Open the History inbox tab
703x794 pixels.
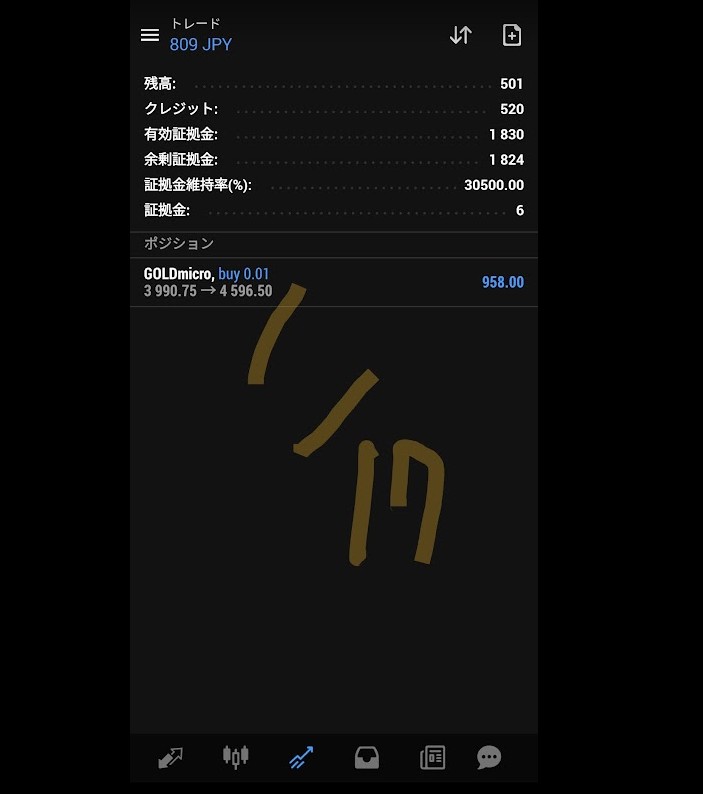(367, 758)
